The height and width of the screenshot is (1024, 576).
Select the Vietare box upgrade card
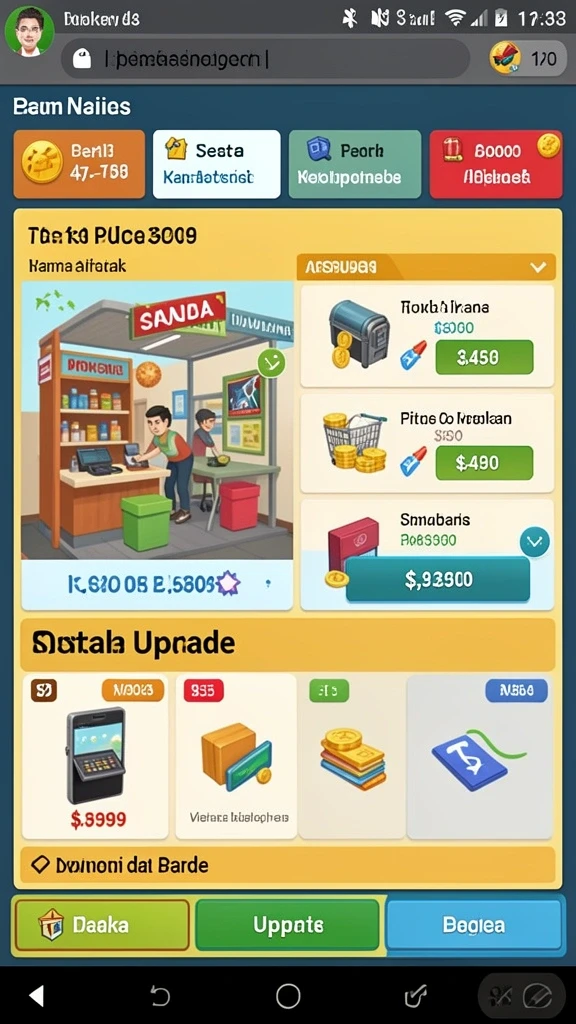236,757
